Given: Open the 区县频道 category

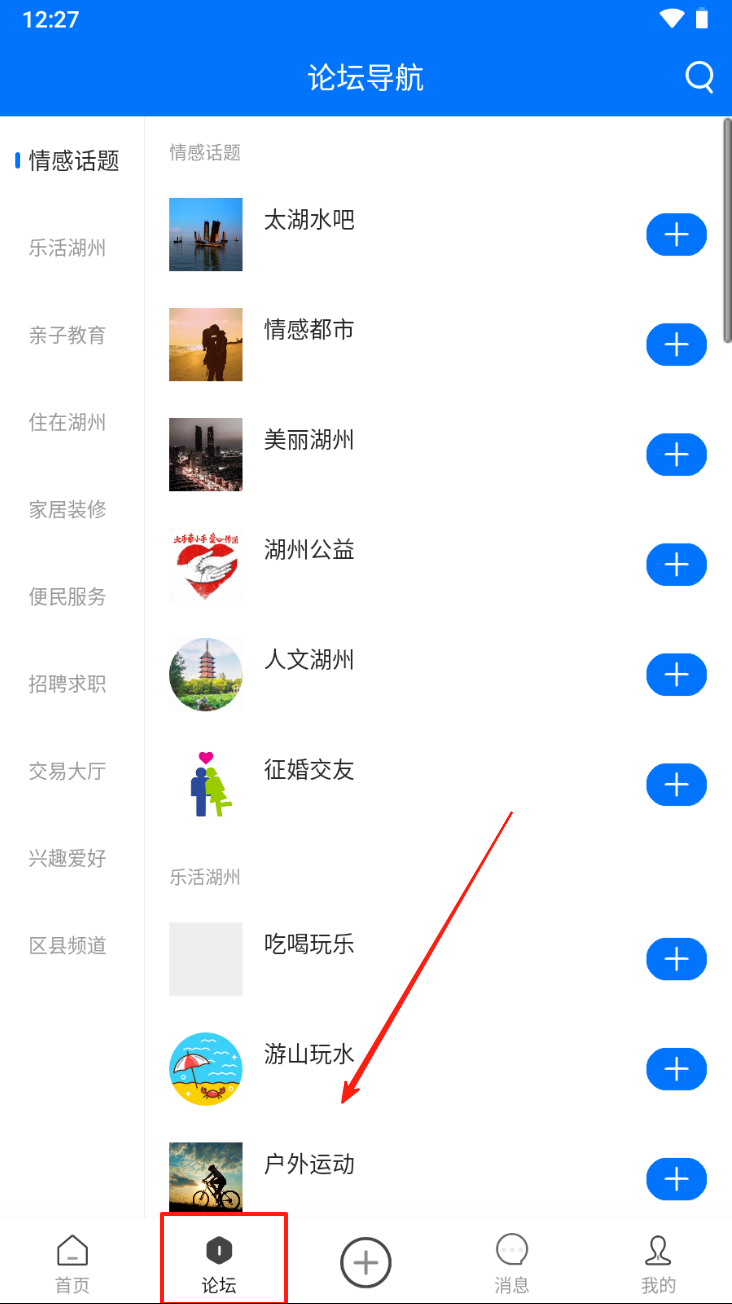Looking at the screenshot, I should [67, 945].
